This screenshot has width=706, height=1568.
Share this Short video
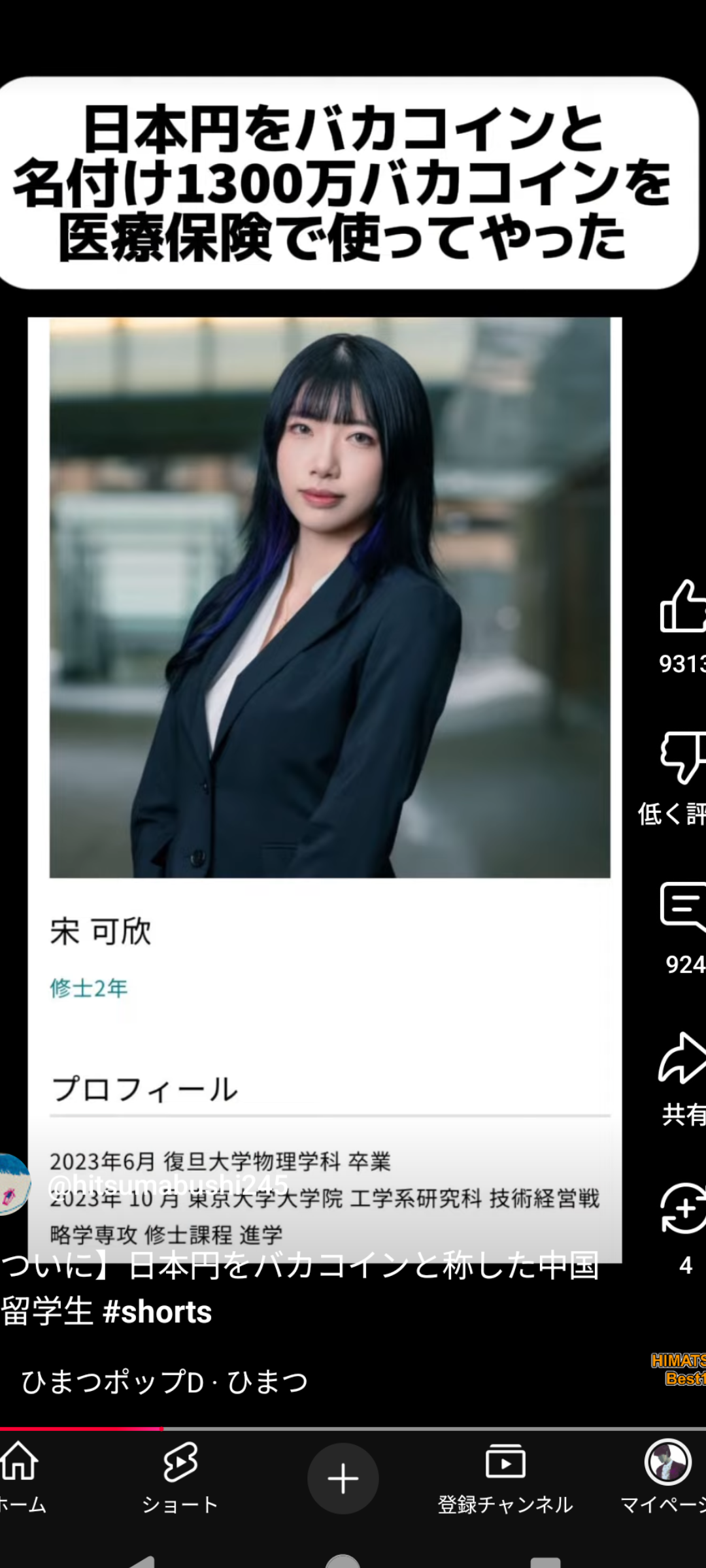pyautogui.click(x=682, y=1058)
